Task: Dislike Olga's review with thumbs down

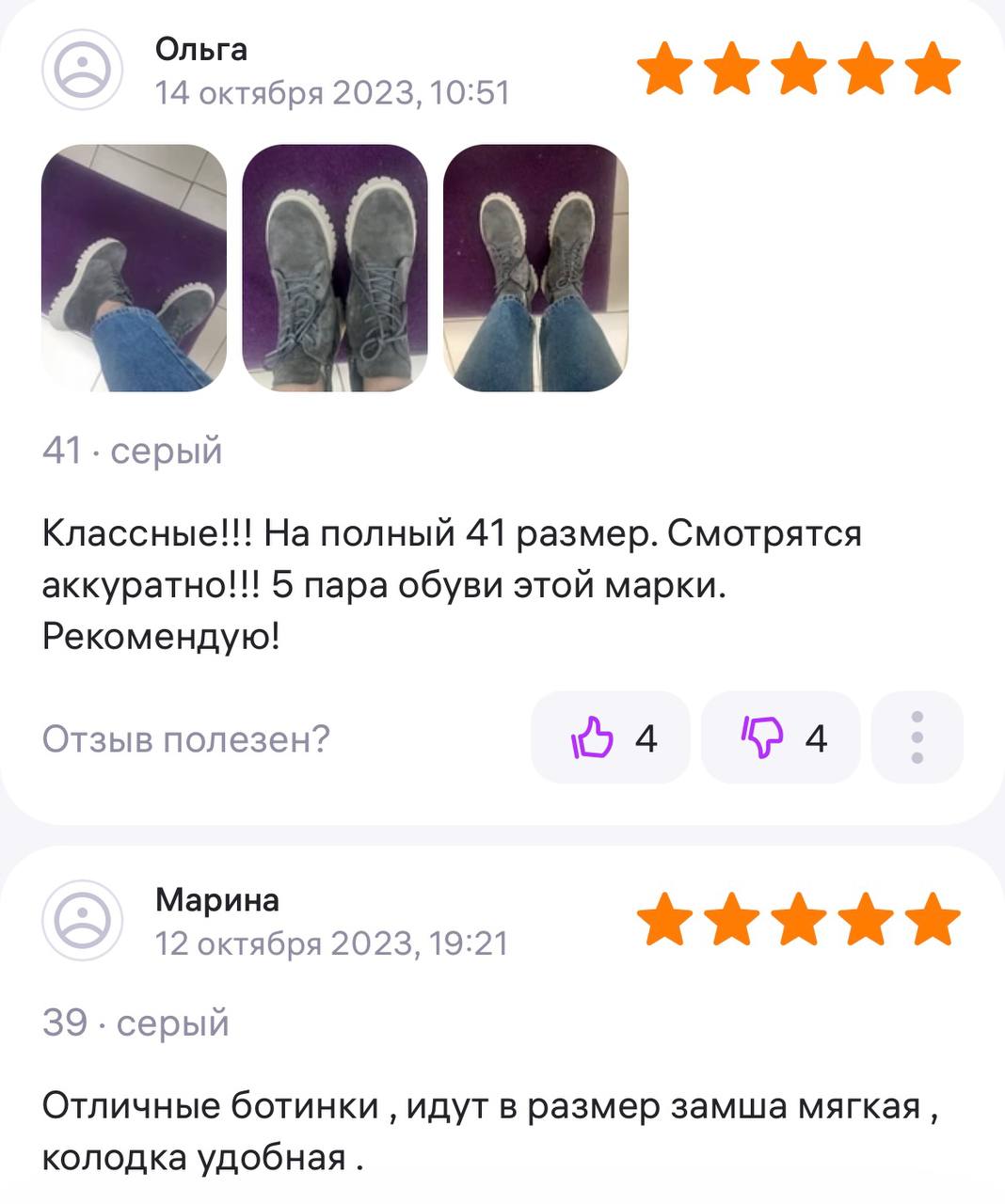Action: [x=780, y=737]
